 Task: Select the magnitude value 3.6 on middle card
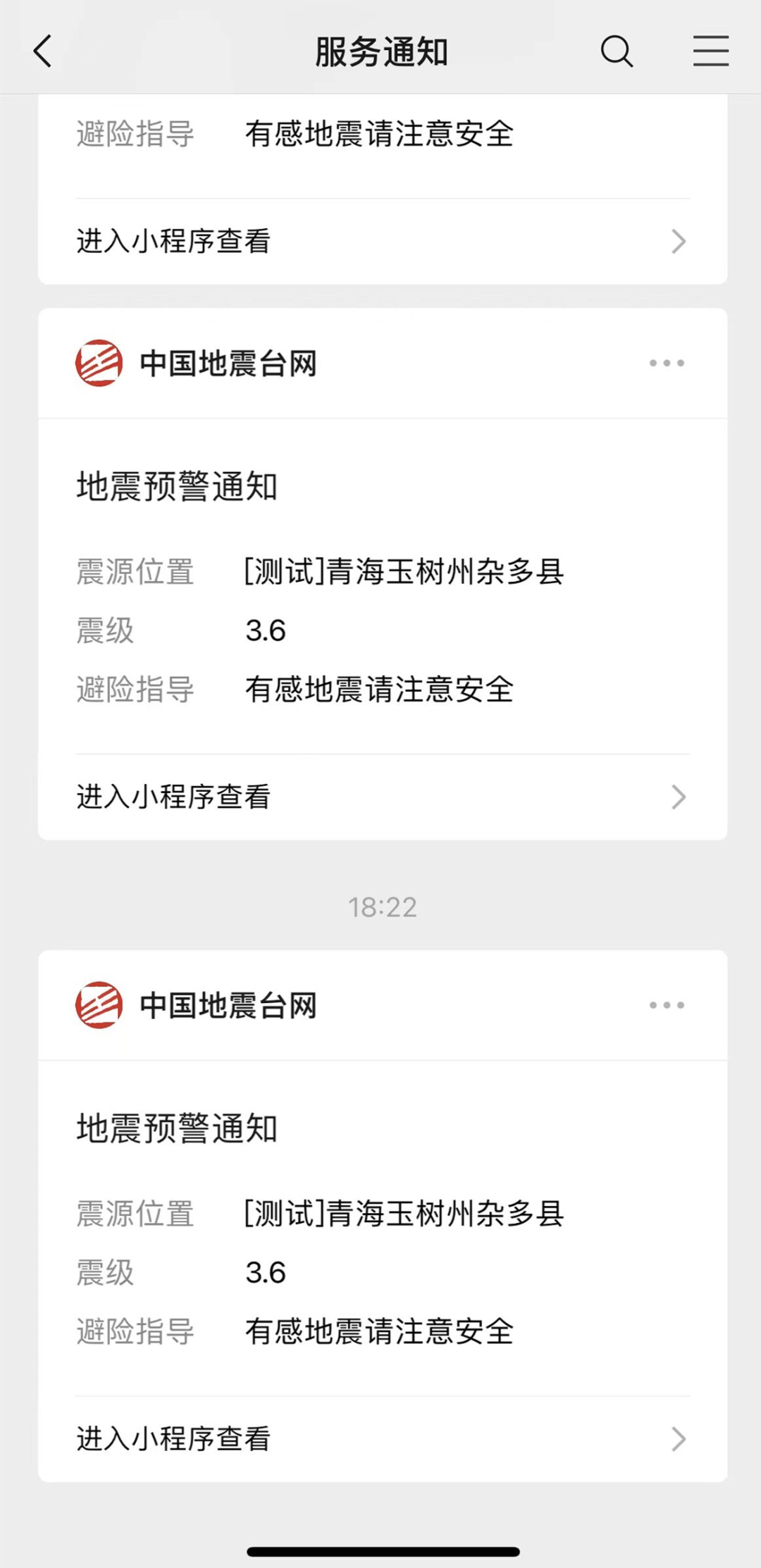pos(266,631)
